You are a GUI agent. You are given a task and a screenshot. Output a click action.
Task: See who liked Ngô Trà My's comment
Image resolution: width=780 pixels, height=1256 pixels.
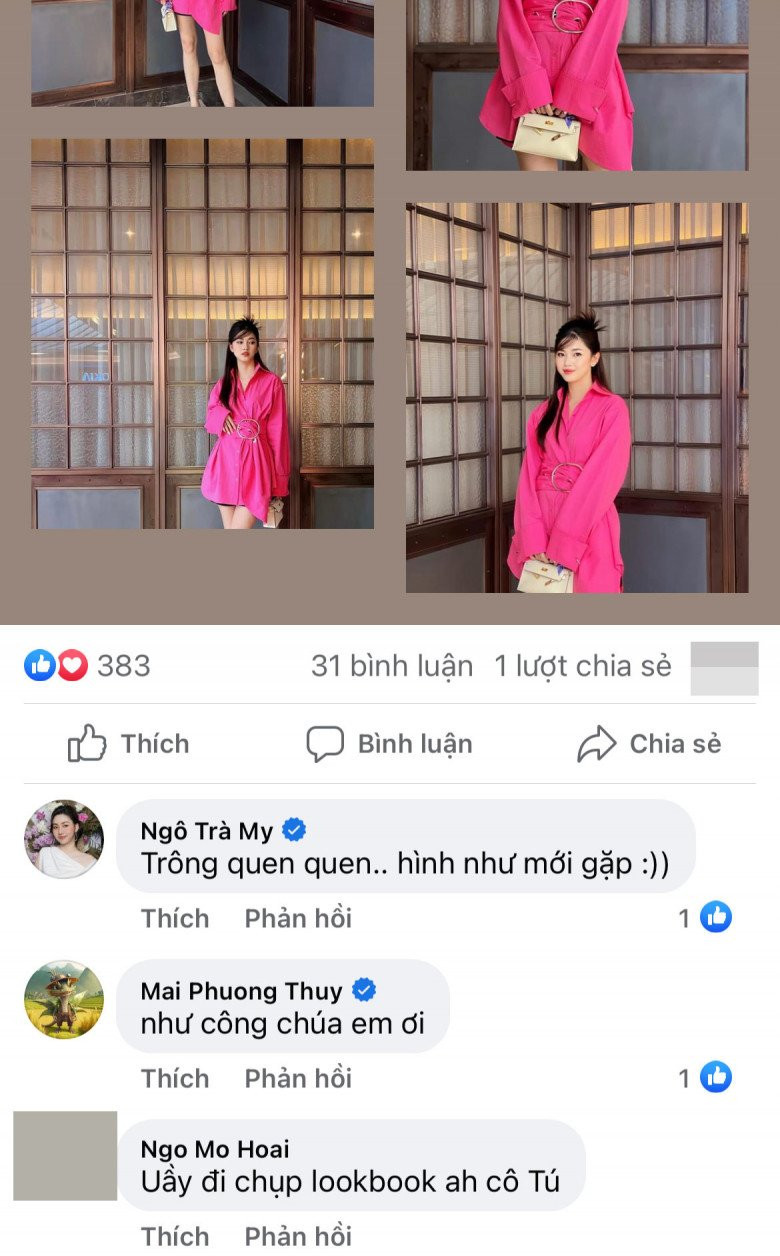tap(706, 917)
